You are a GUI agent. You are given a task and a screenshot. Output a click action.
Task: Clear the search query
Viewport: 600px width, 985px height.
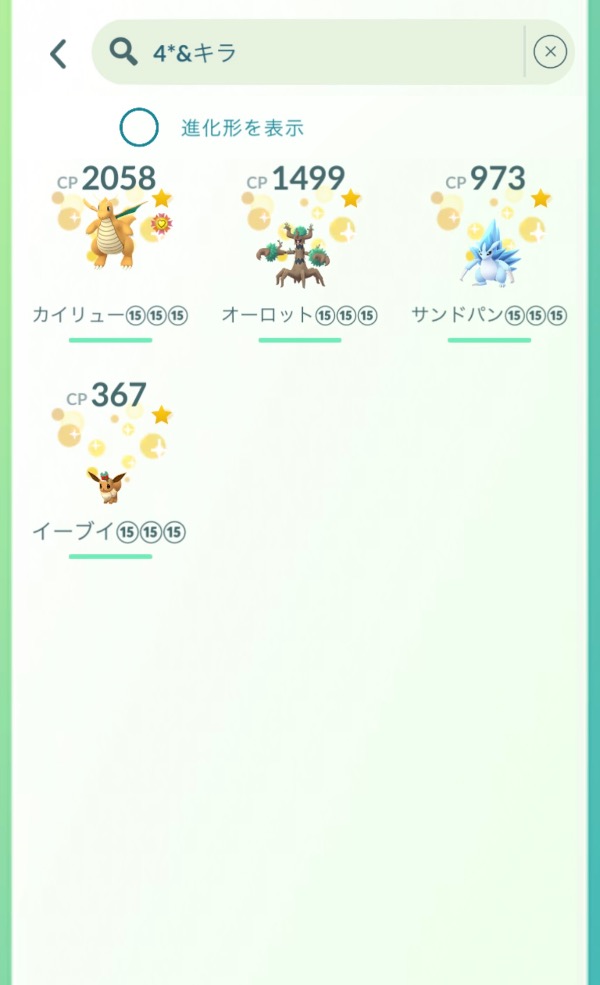tap(549, 52)
